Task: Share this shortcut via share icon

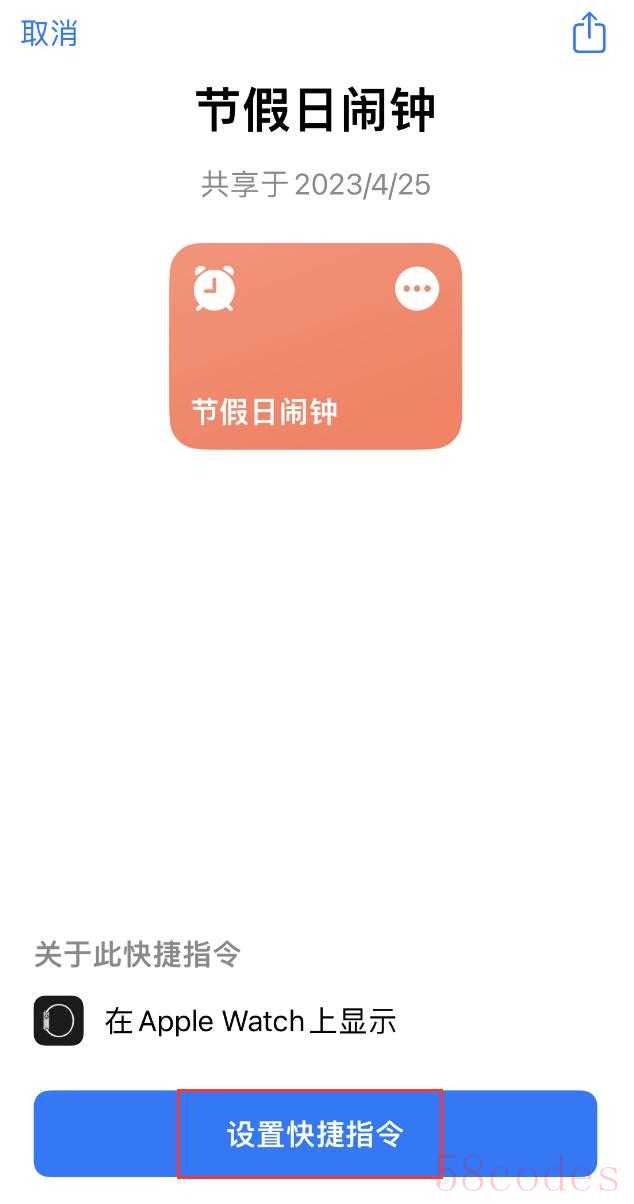Action: coord(589,33)
